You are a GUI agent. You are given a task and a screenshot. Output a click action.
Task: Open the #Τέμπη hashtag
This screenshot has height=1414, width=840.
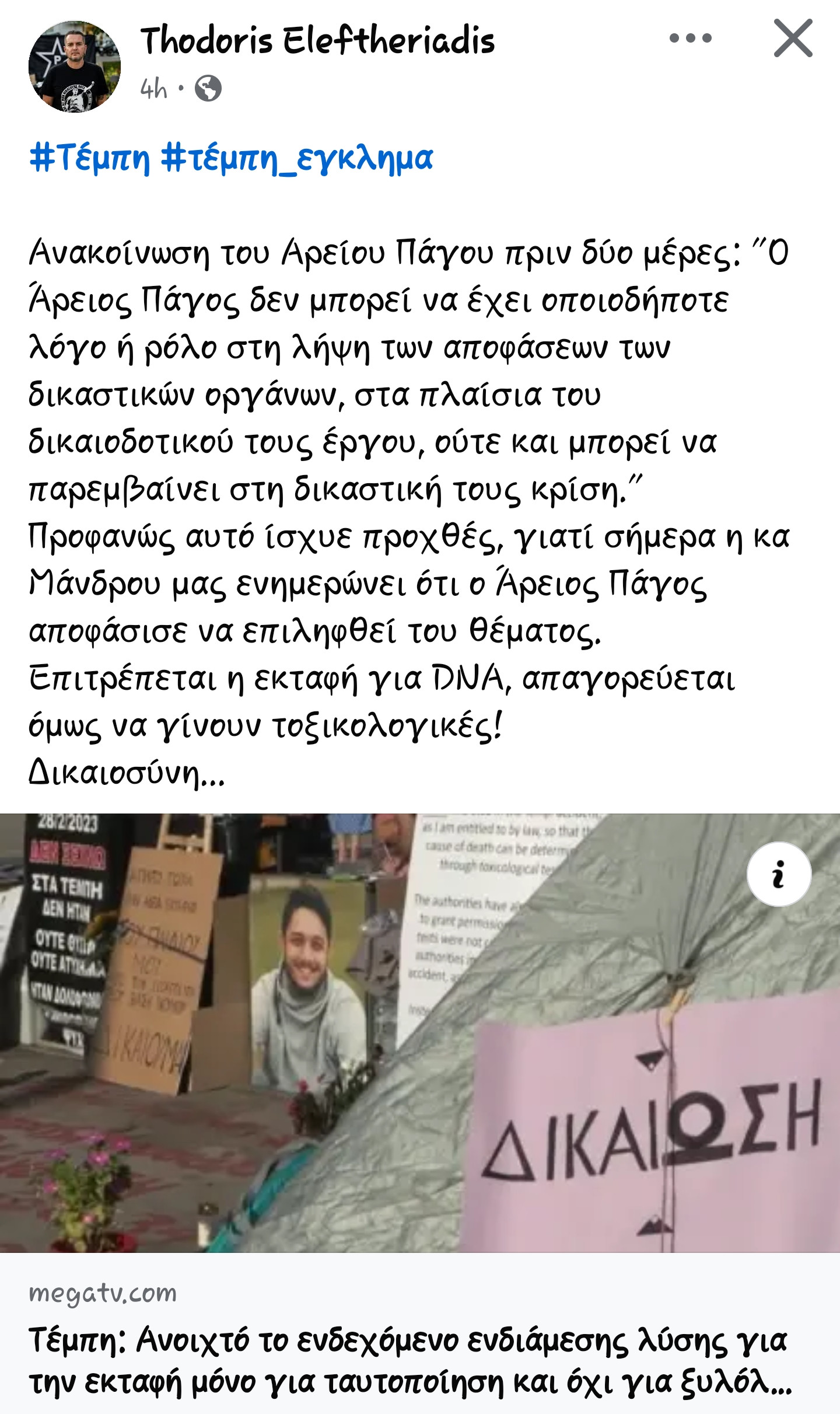click(x=89, y=158)
